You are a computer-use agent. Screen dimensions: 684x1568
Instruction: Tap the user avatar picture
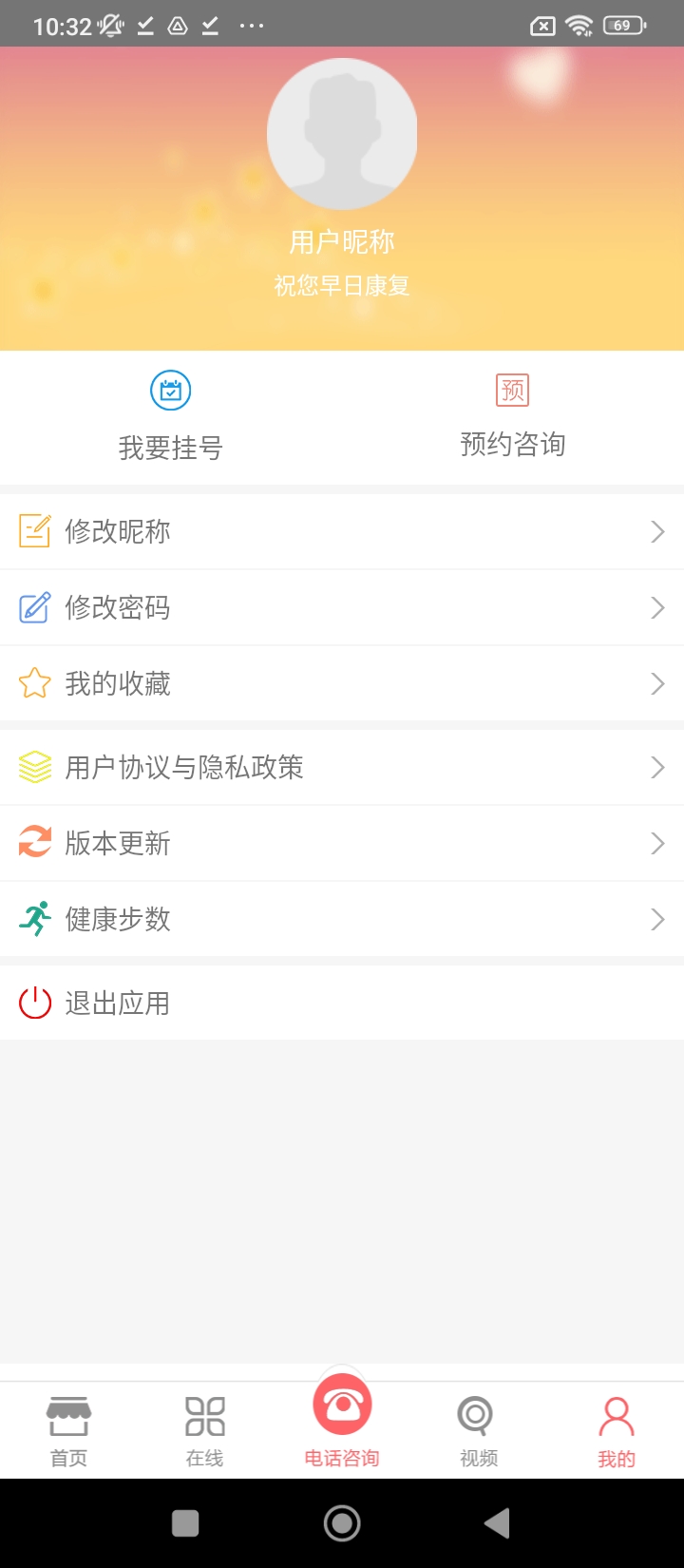coord(342,134)
